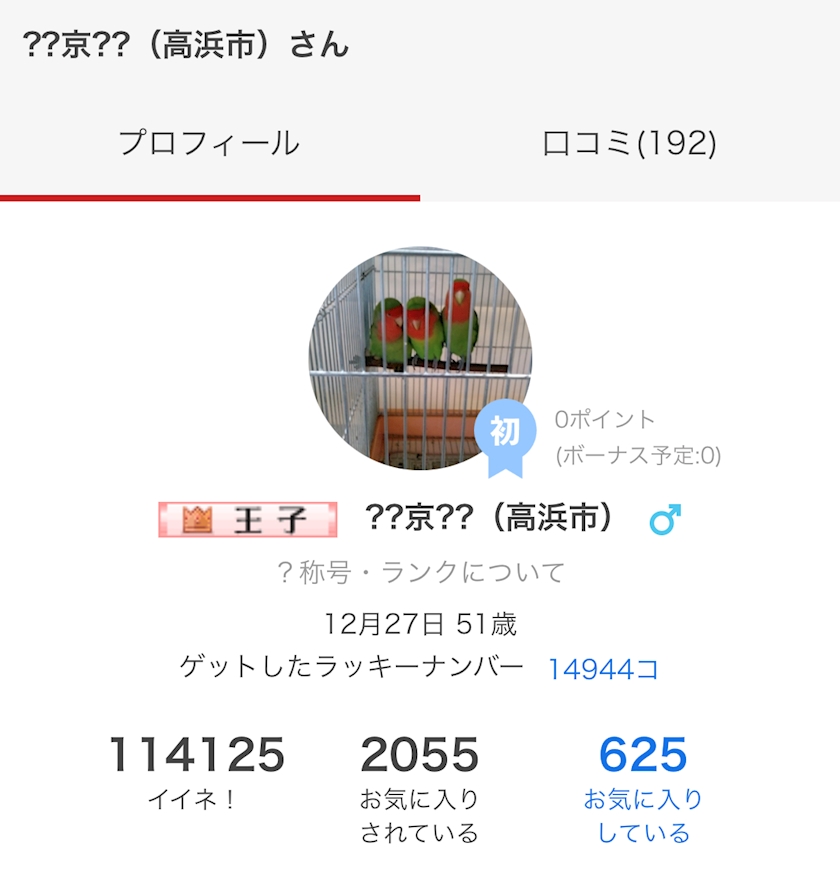The width and height of the screenshot is (840, 896).
Task: Tap the lovebird profile picture
Action: 419,359
